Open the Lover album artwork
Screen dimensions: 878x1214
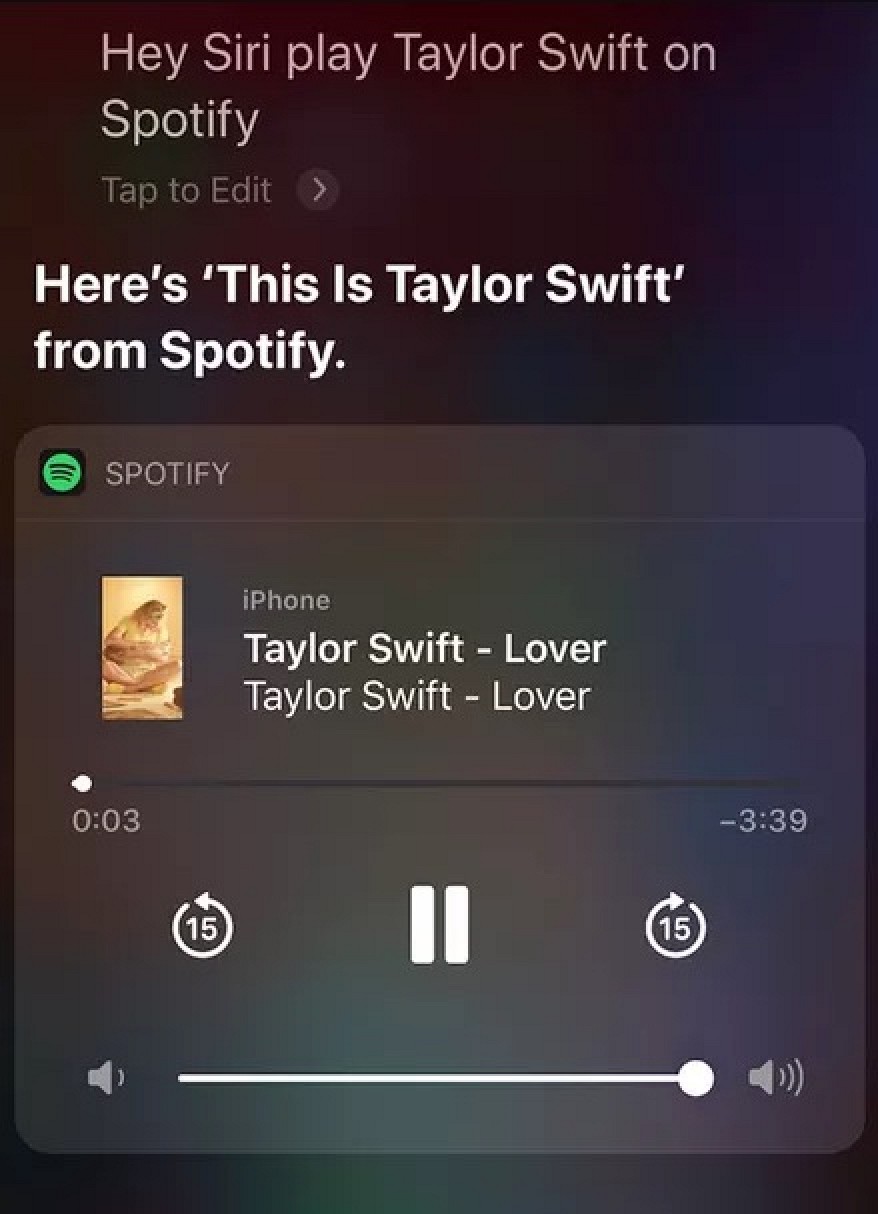pos(142,647)
